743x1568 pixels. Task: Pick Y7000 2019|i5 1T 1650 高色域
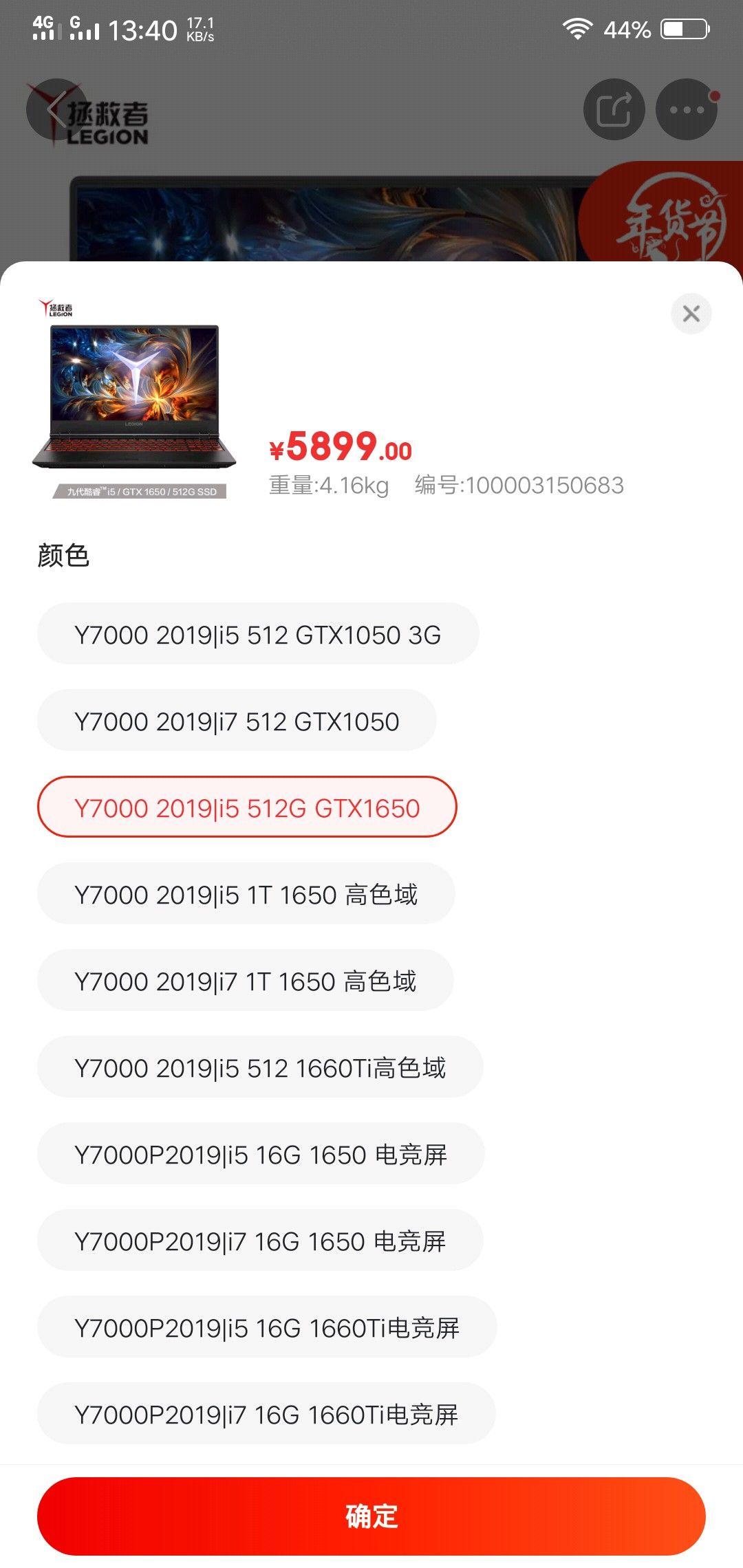(x=246, y=894)
